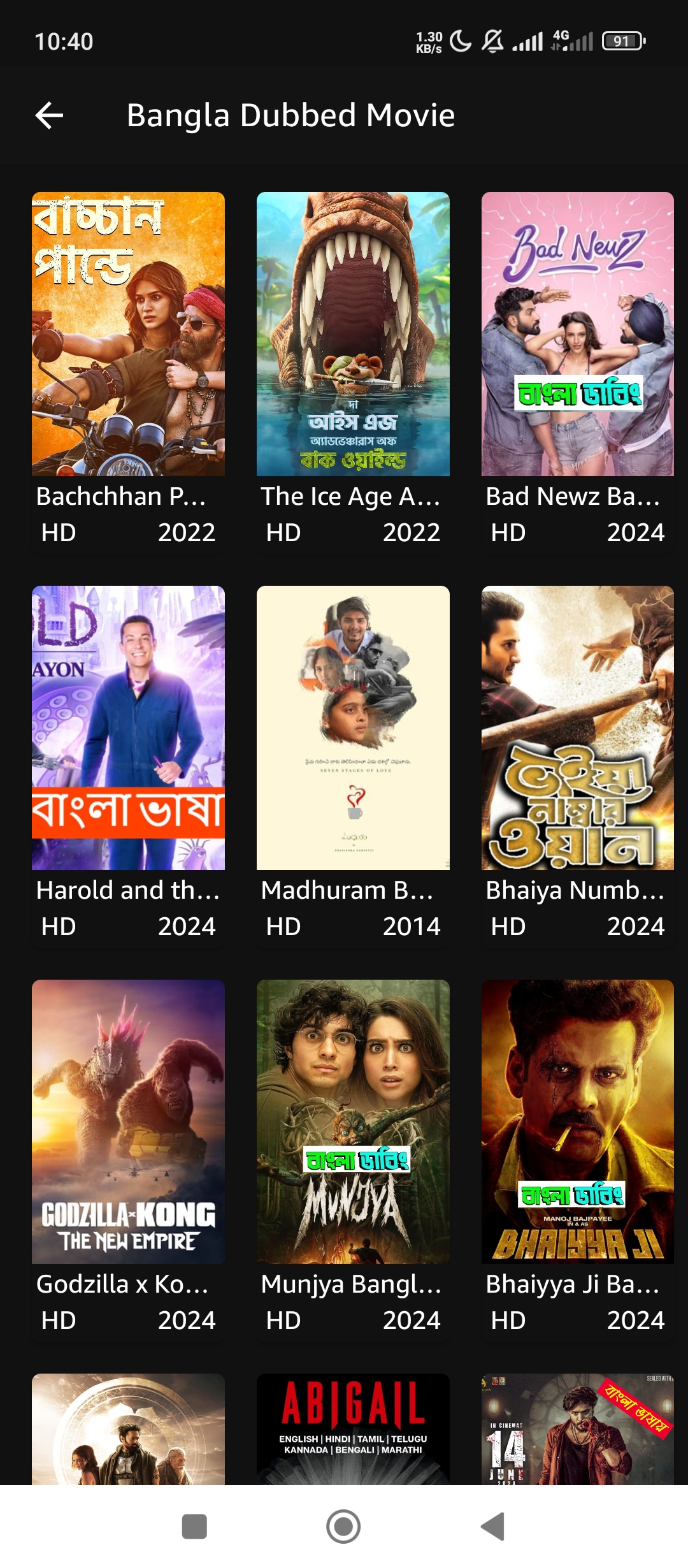Tap the system home button
Viewport: 688px width, 1568px height.
coord(343,1527)
